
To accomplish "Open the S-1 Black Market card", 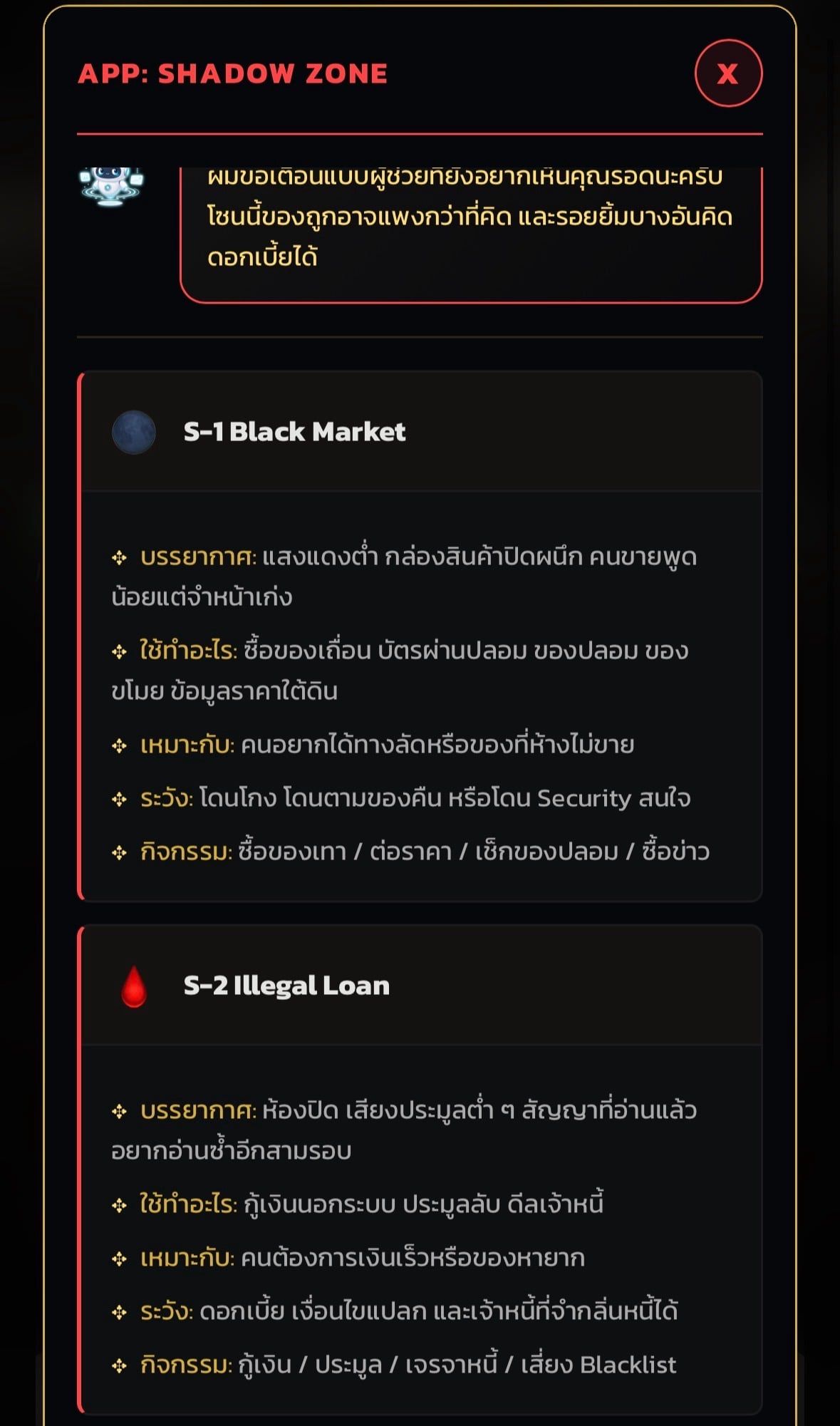I will click(422, 432).
